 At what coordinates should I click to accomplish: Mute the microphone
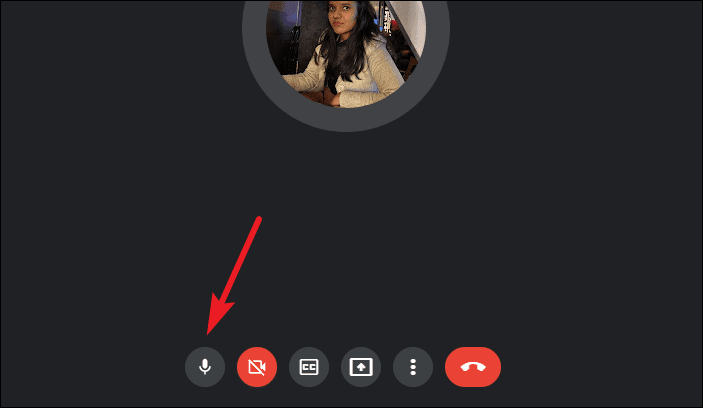click(x=205, y=367)
